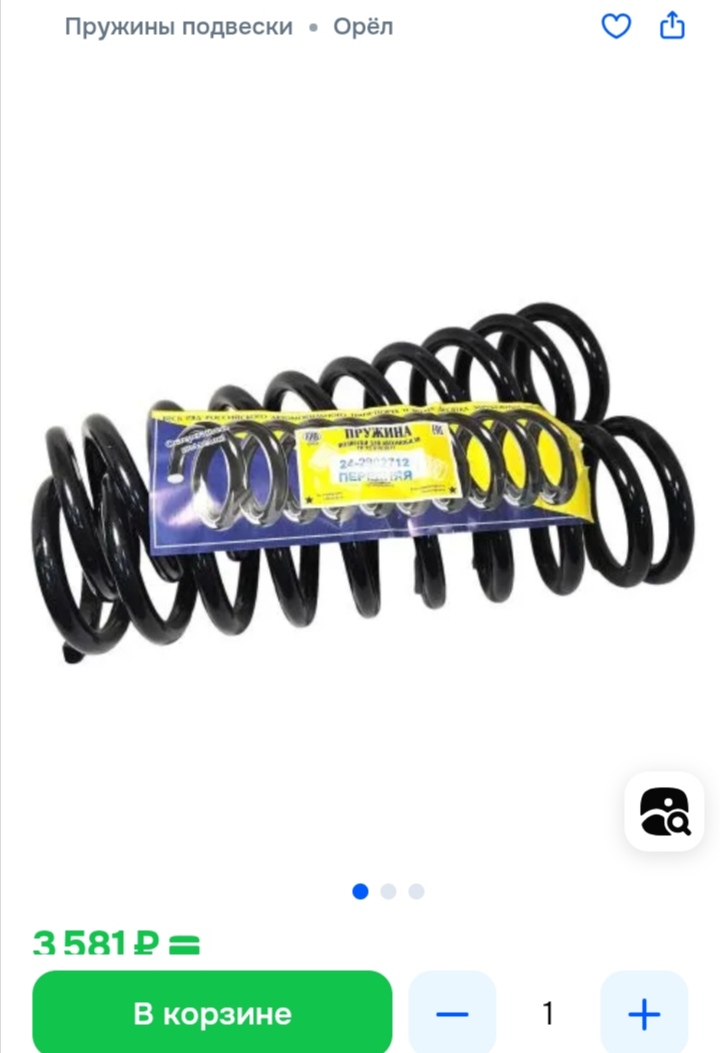Open the Пружины подвески category link

click(179, 27)
